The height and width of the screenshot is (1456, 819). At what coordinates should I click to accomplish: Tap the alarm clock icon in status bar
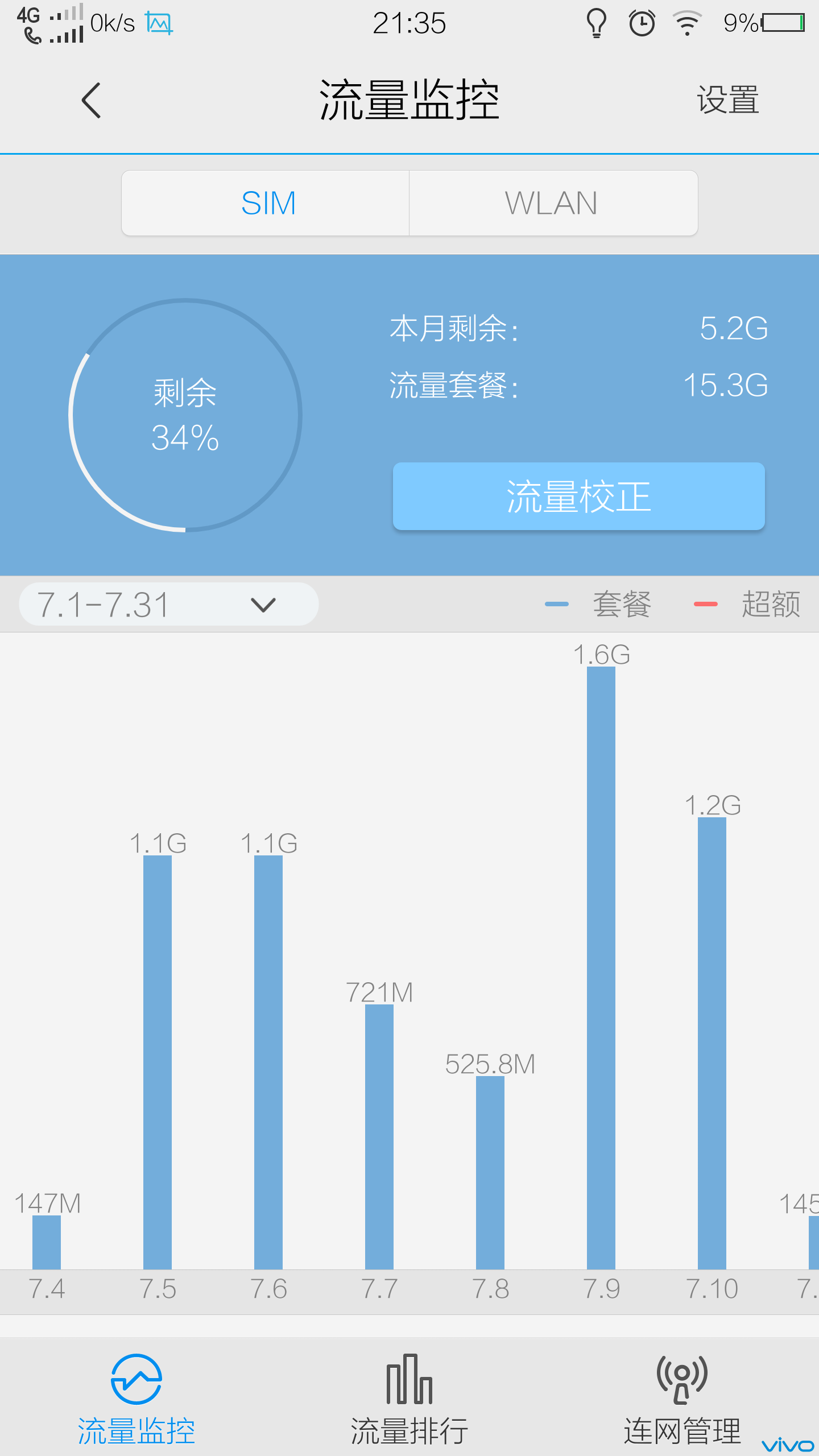[x=642, y=24]
